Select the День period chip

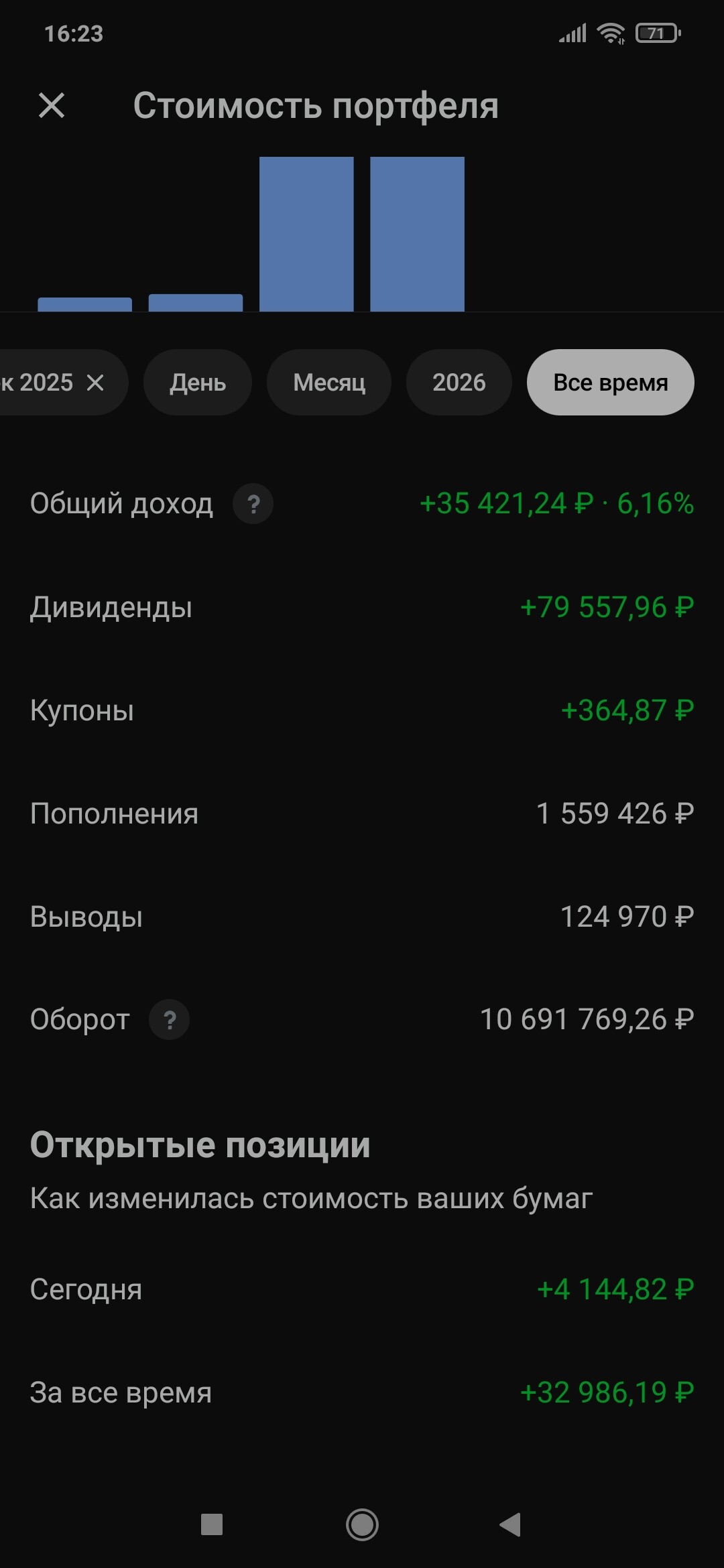(198, 383)
